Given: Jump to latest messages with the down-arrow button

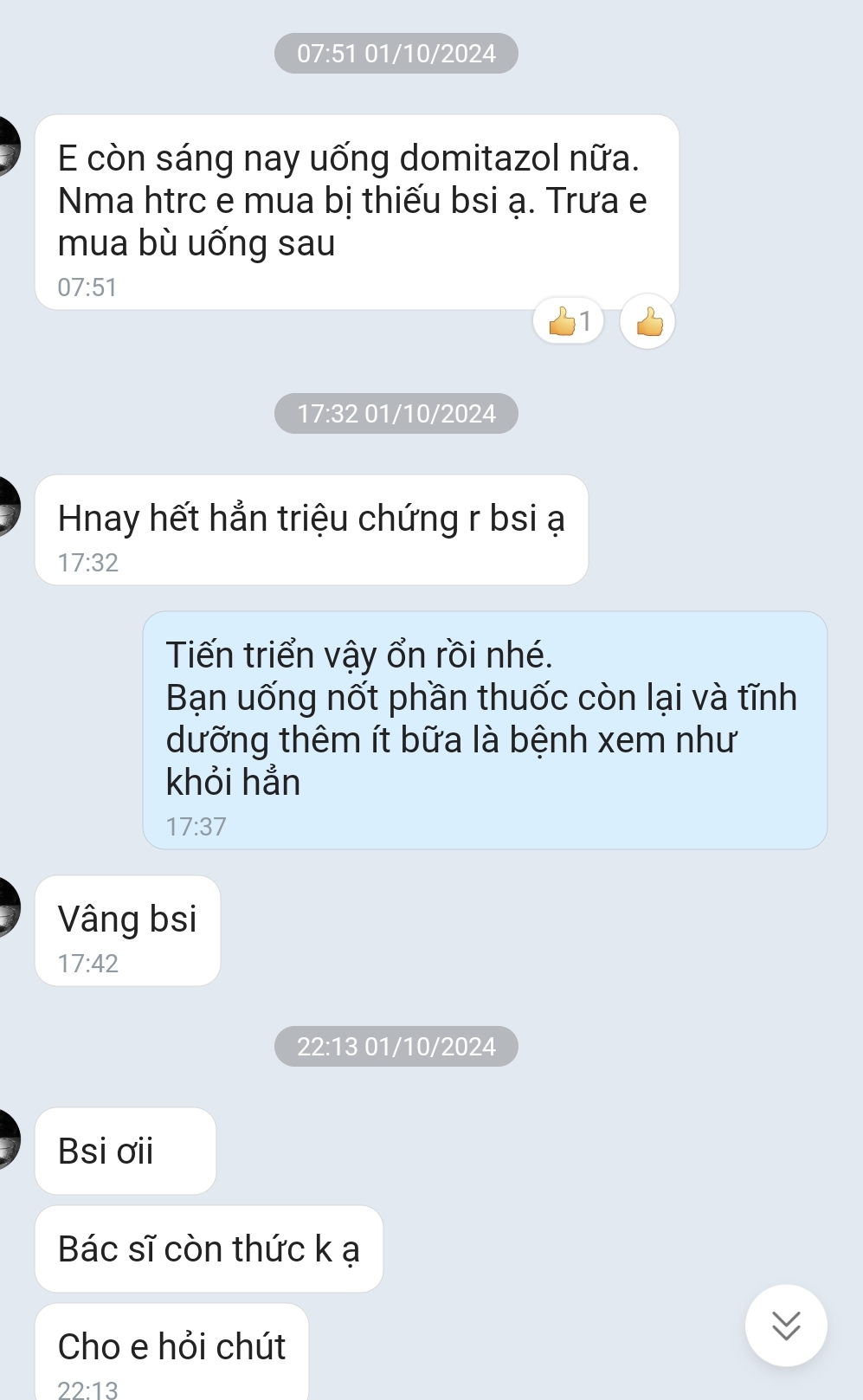Looking at the screenshot, I should [x=785, y=1325].
